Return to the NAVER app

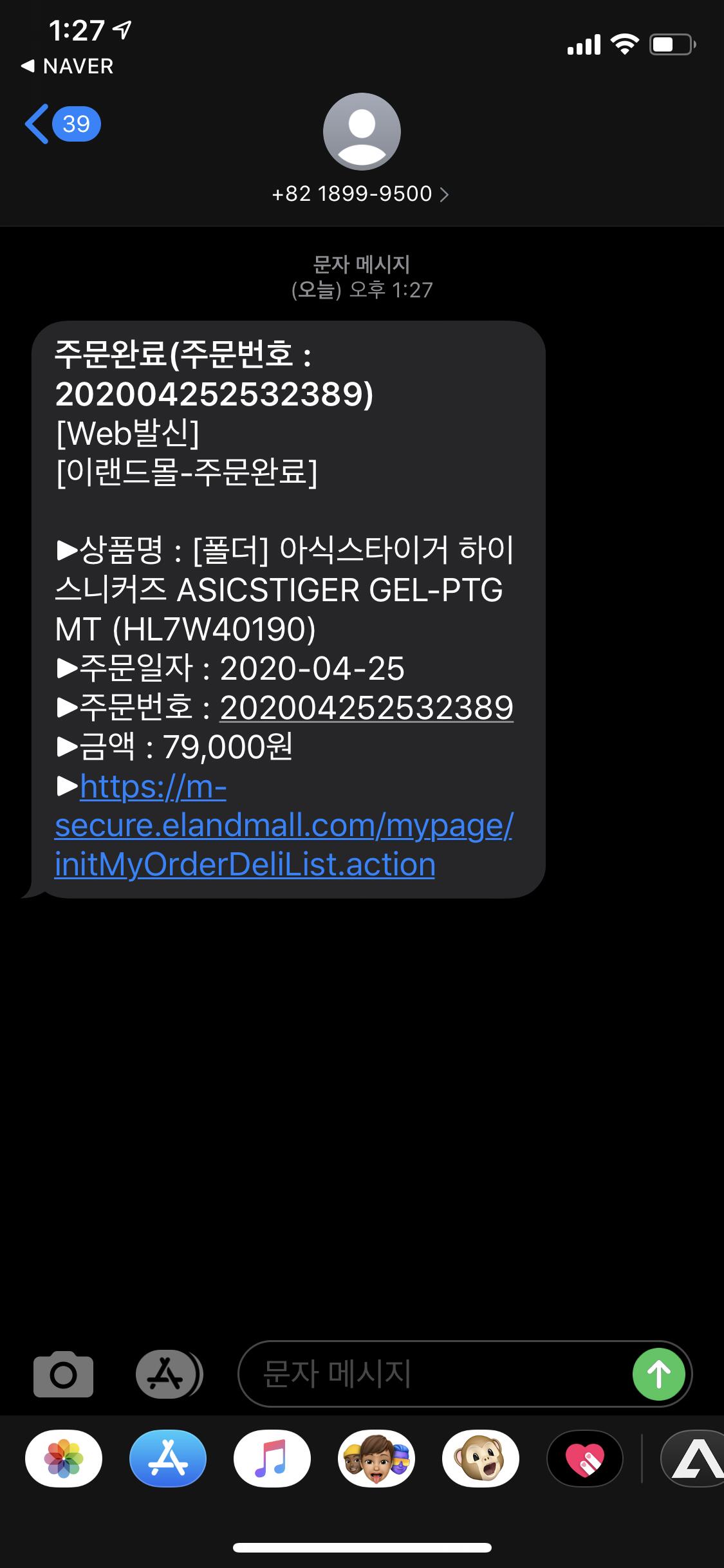pos(68,66)
